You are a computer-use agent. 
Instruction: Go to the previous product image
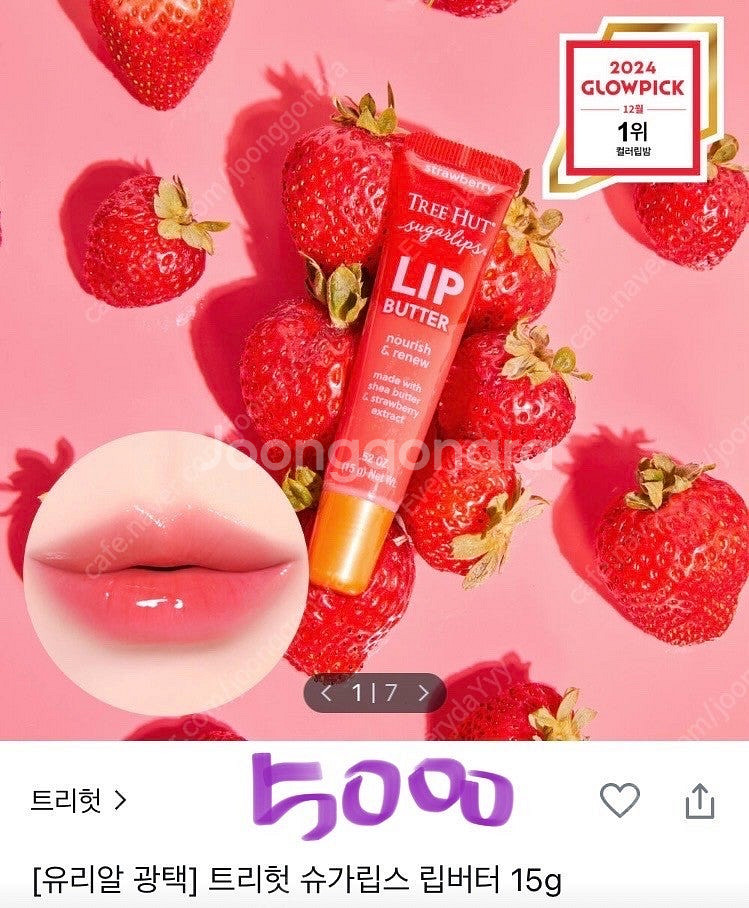326,693
